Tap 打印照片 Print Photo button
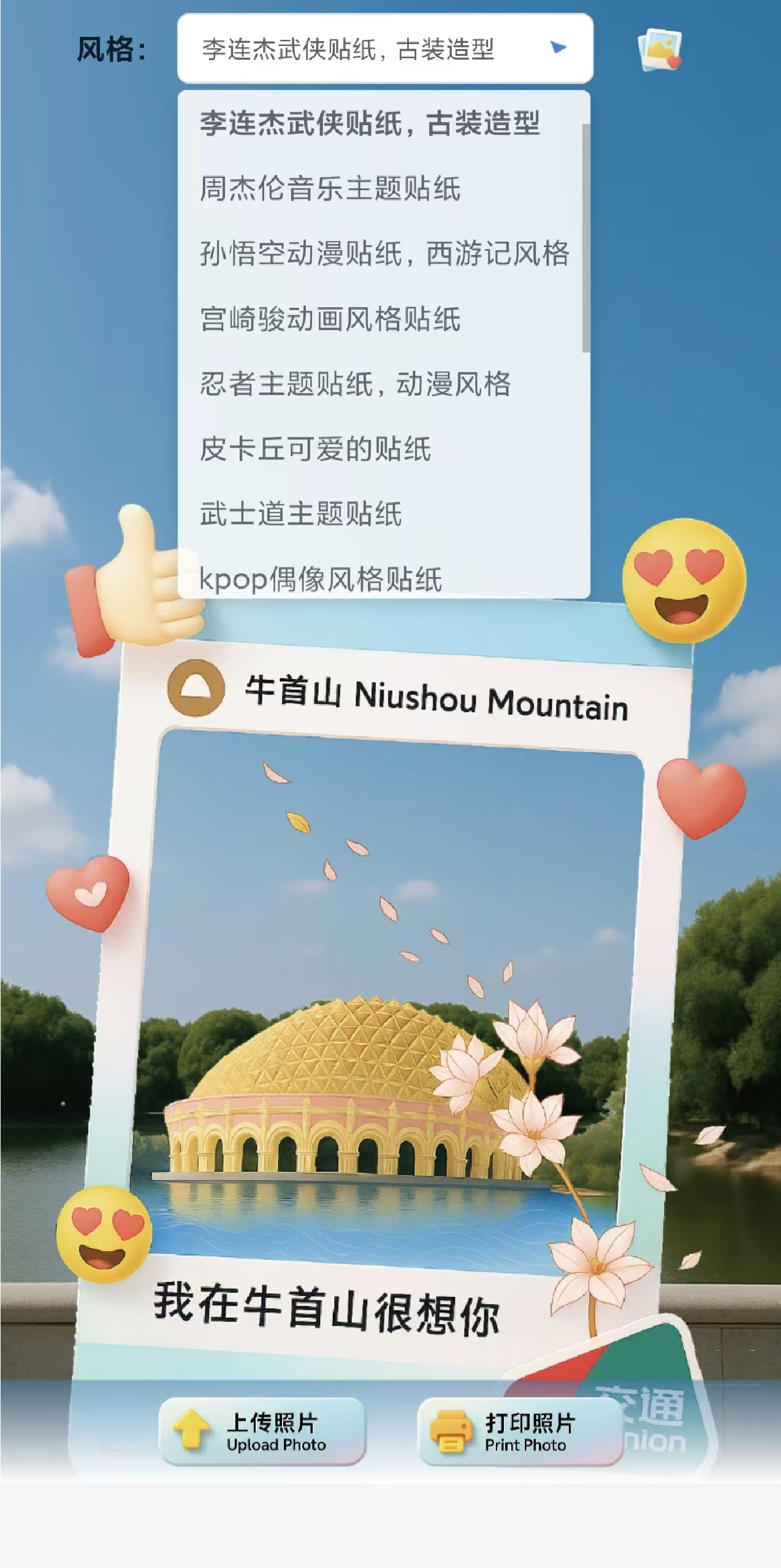This screenshot has width=781, height=1568. click(520, 1432)
